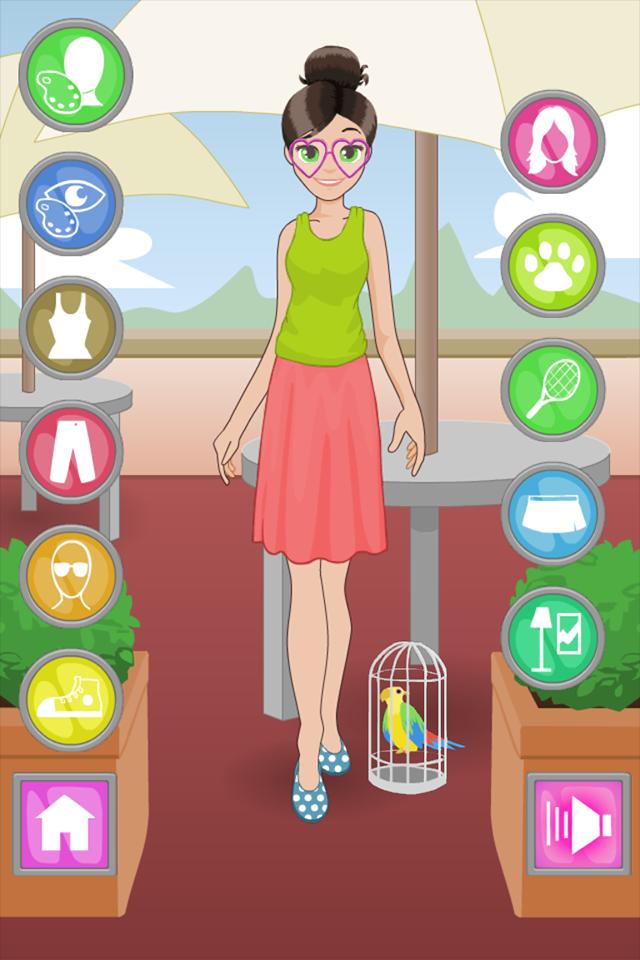The height and width of the screenshot is (960, 640).
Task: Choose a different tank top
Action: (x=71, y=328)
